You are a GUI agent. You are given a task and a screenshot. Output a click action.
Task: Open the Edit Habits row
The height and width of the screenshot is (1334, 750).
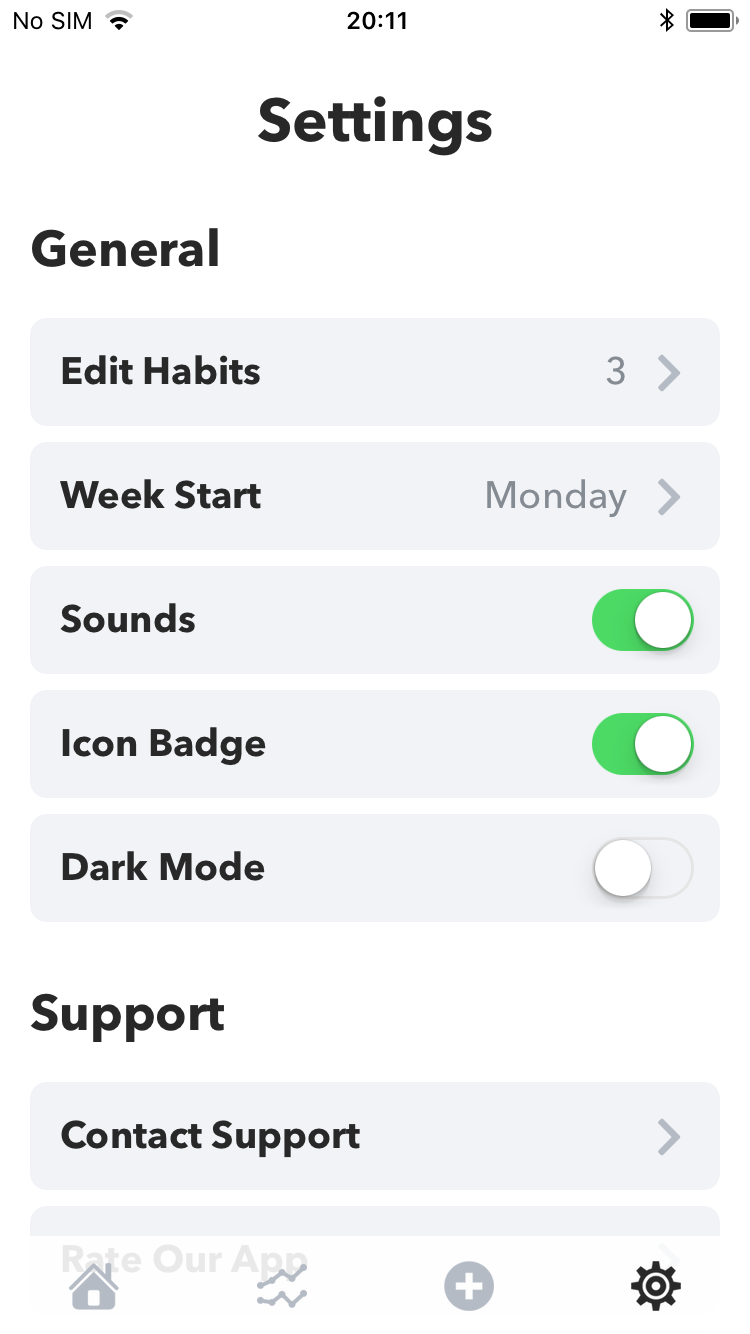point(374,372)
